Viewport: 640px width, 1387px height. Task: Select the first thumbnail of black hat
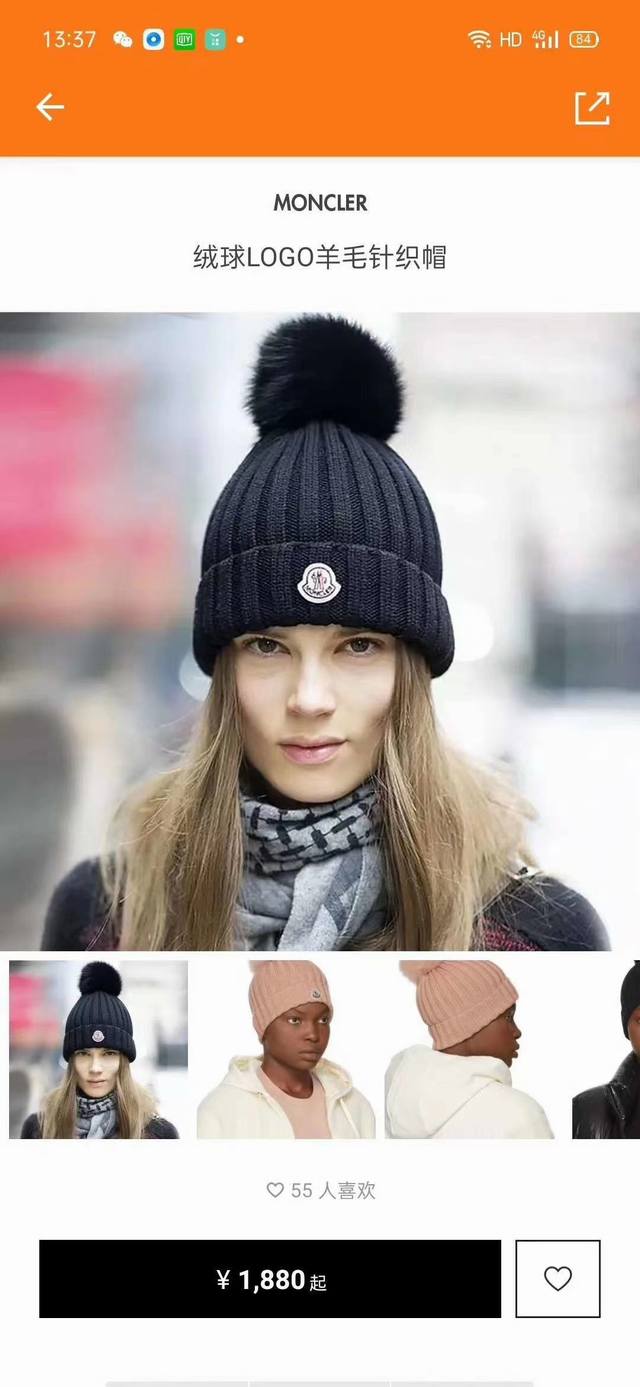[98, 1049]
